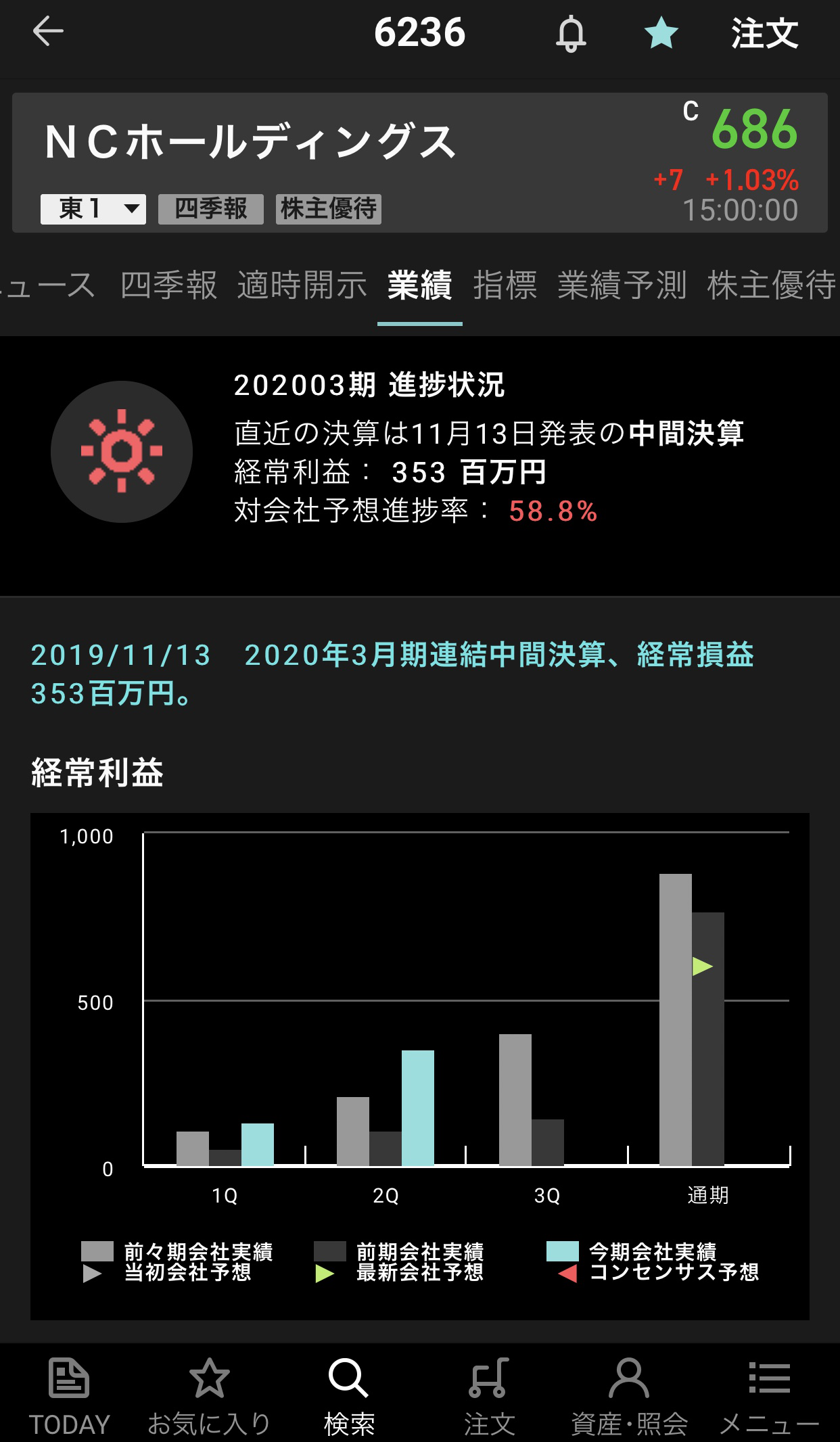Go to the TODAY bottom tab

(x=69, y=1397)
